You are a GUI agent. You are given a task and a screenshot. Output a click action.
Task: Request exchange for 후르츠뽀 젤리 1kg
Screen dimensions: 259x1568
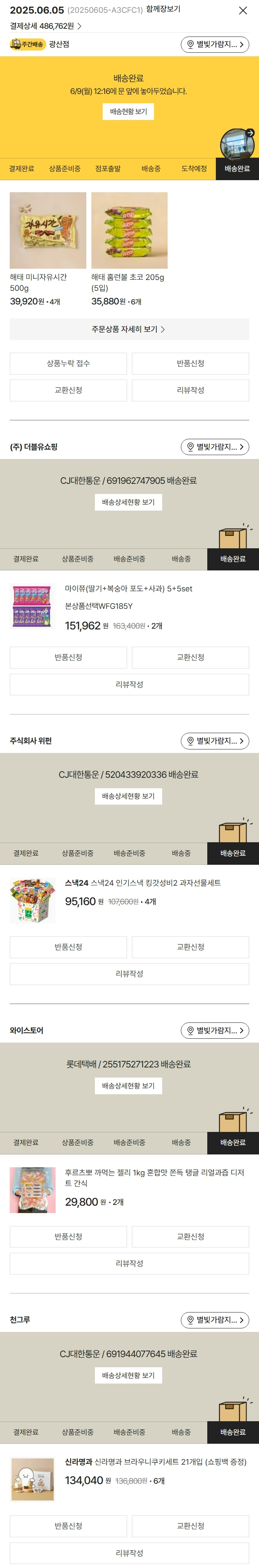point(190,1237)
